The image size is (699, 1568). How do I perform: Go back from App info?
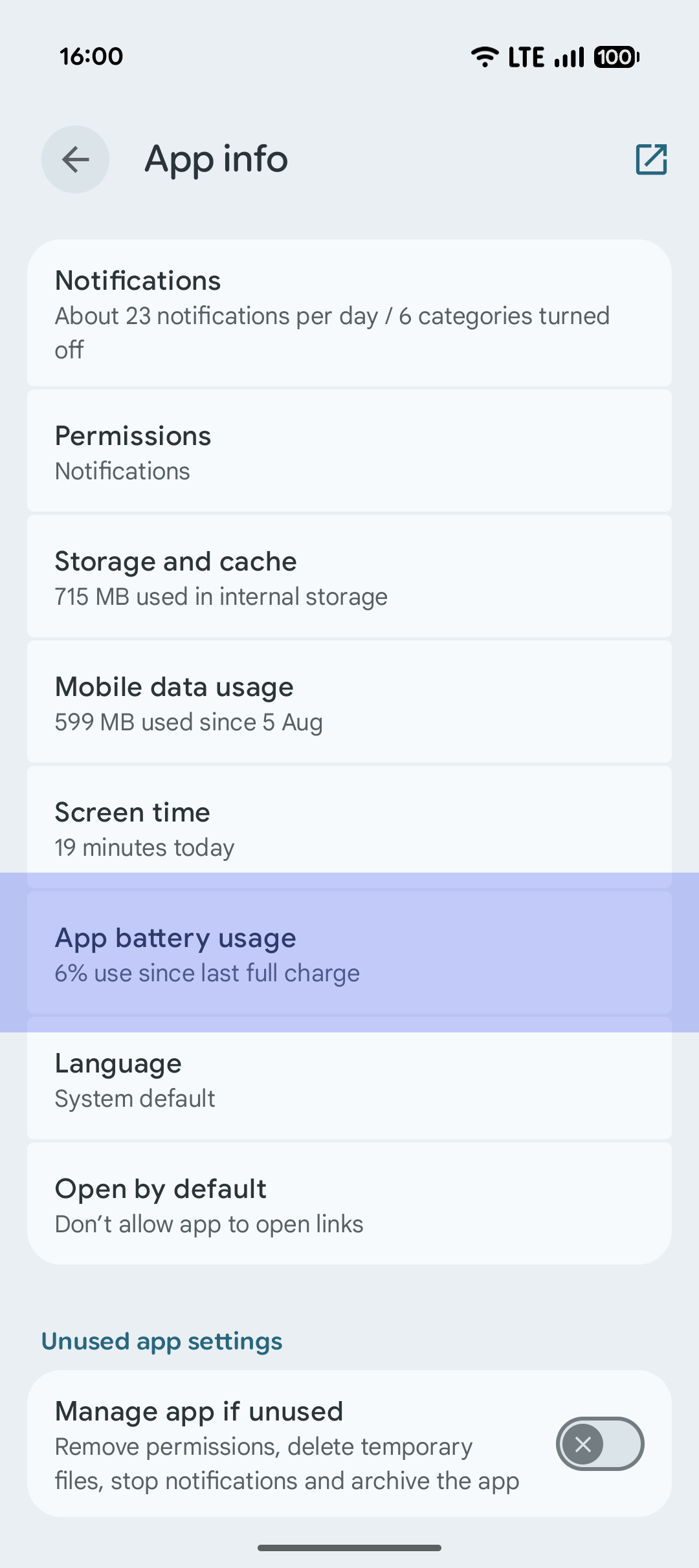click(x=75, y=159)
